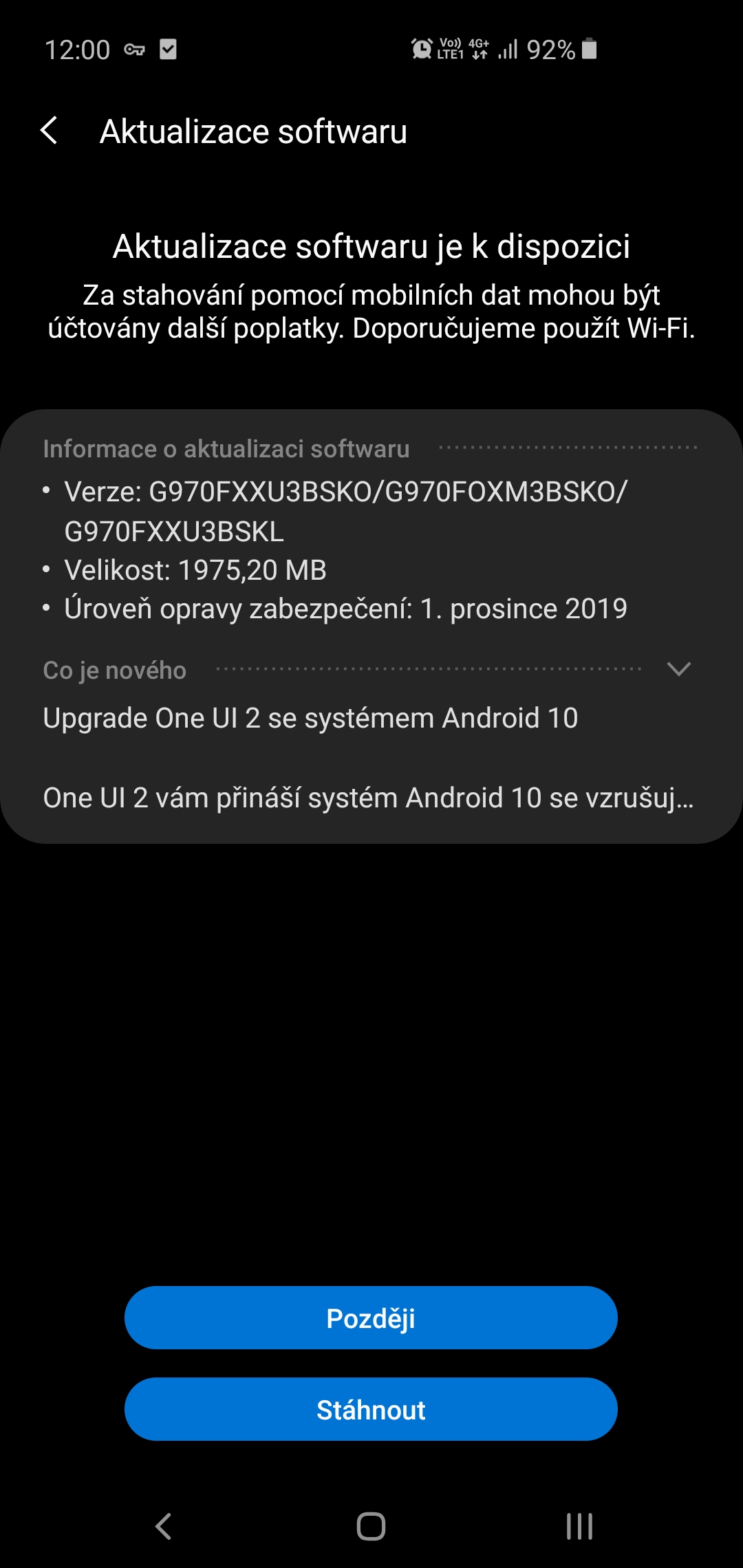
Task: Go back from Aktualizace softwaru
Action: pyautogui.click(x=49, y=131)
